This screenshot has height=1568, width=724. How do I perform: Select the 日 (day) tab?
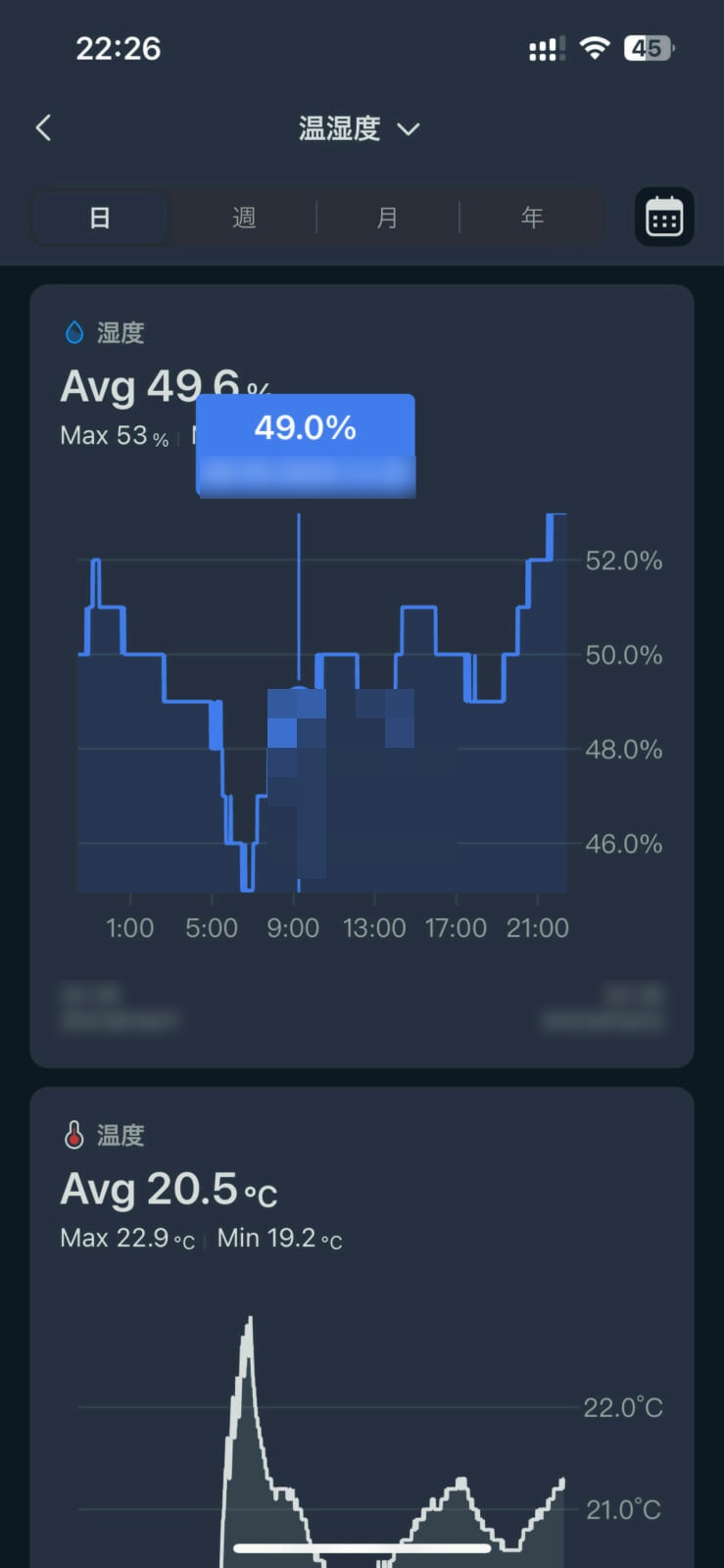point(100,218)
